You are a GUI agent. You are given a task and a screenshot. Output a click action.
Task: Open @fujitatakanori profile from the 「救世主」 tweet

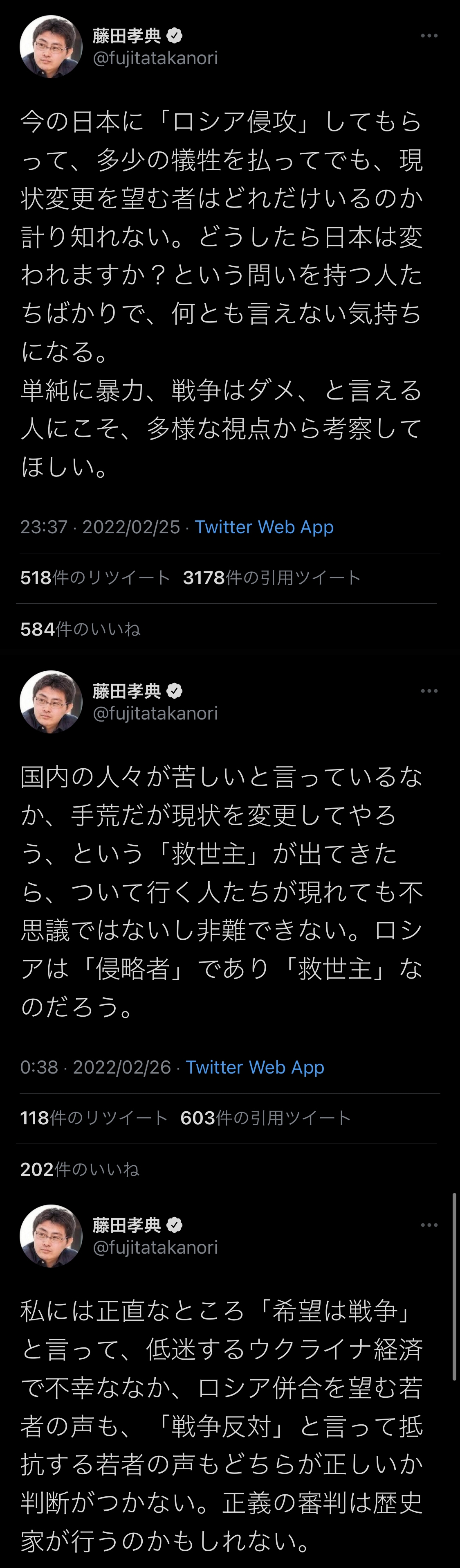(155, 713)
